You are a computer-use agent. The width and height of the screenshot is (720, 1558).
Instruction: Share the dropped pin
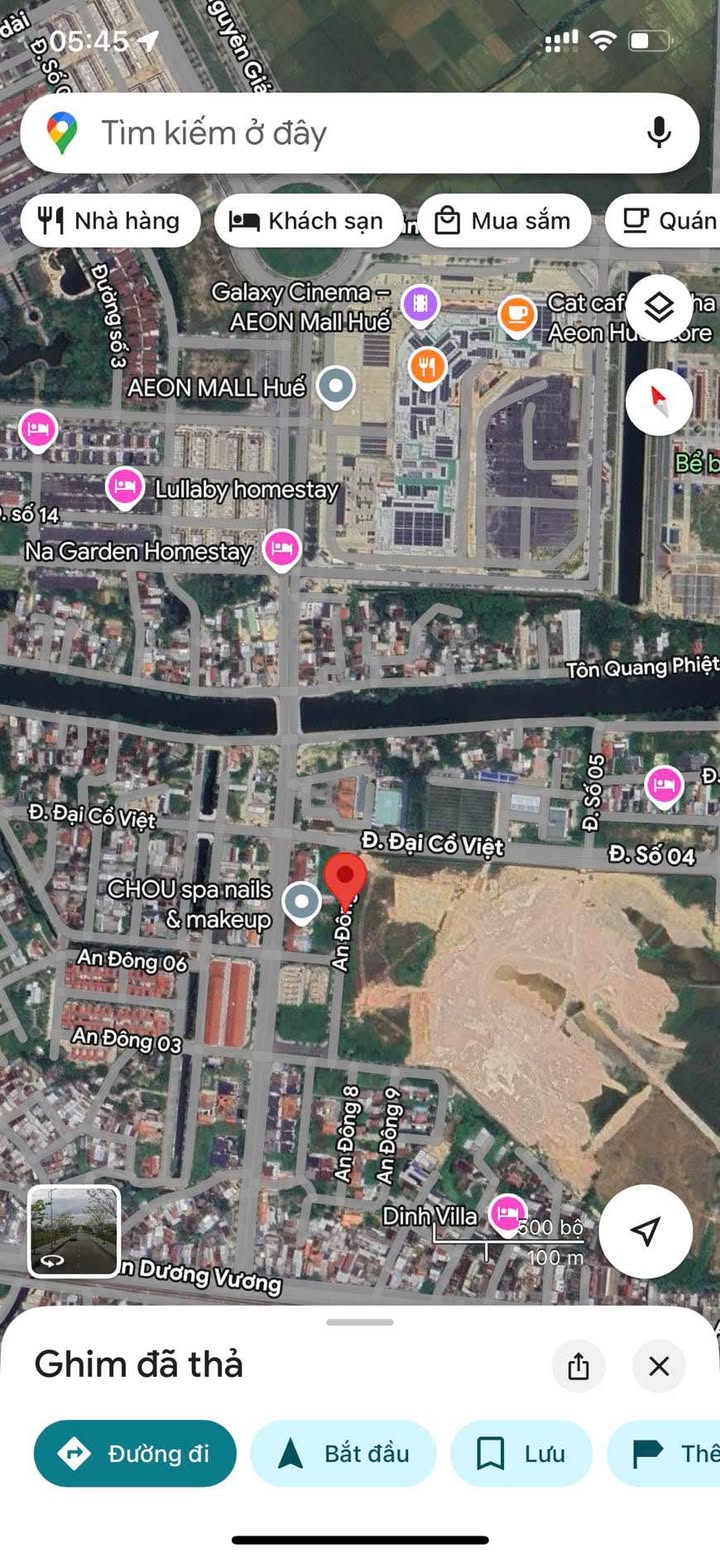pos(578,1366)
